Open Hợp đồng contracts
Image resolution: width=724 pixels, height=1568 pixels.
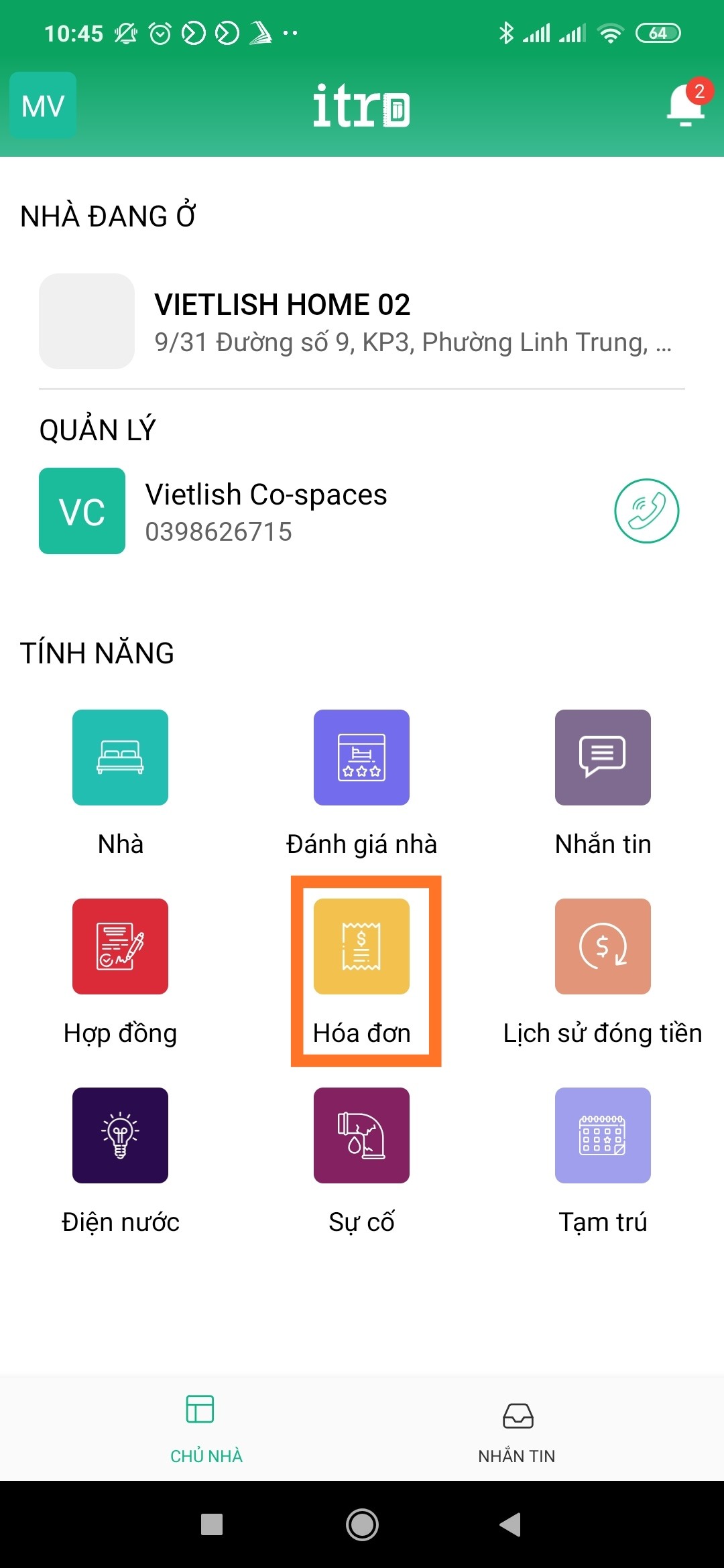click(120, 947)
